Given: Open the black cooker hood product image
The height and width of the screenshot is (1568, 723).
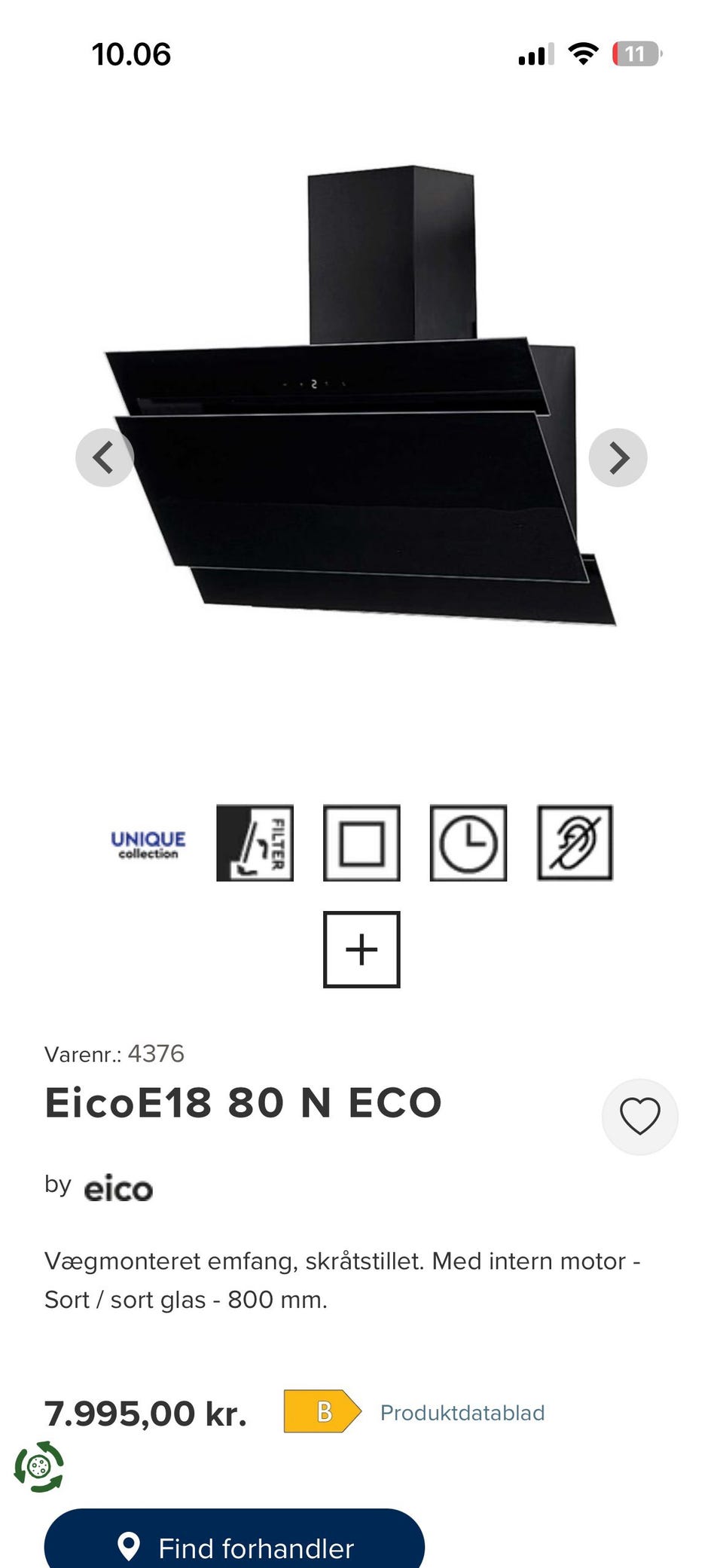Looking at the screenshot, I should point(361,396).
